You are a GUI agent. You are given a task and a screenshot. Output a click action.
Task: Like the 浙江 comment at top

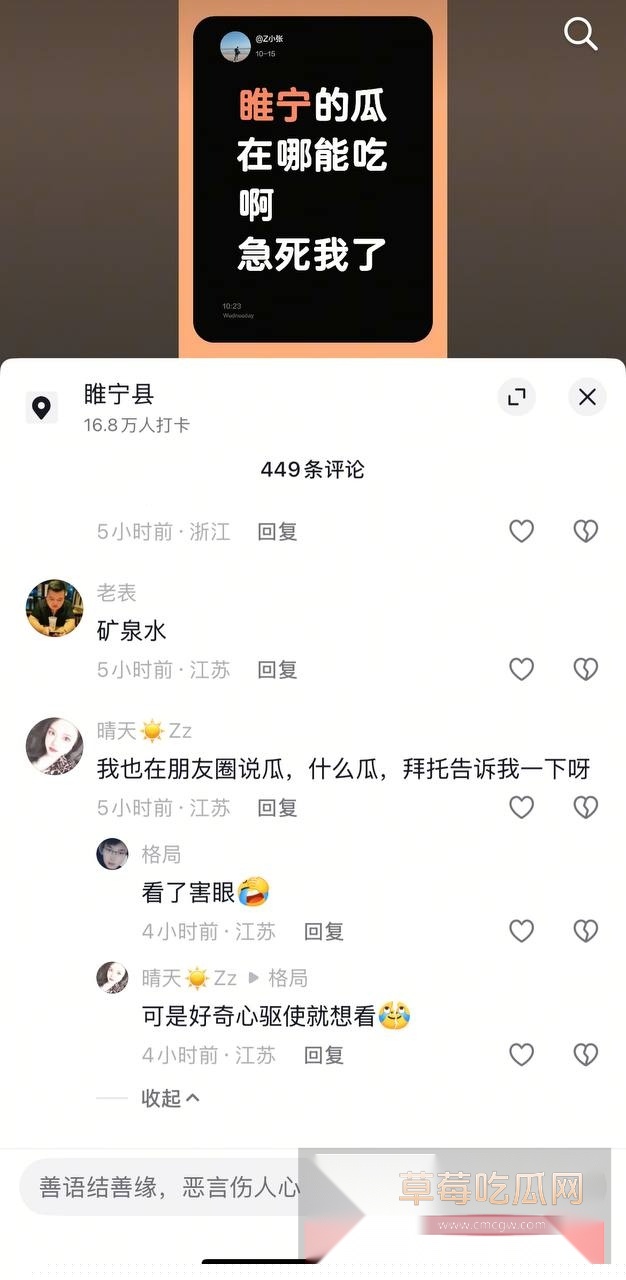click(x=521, y=531)
